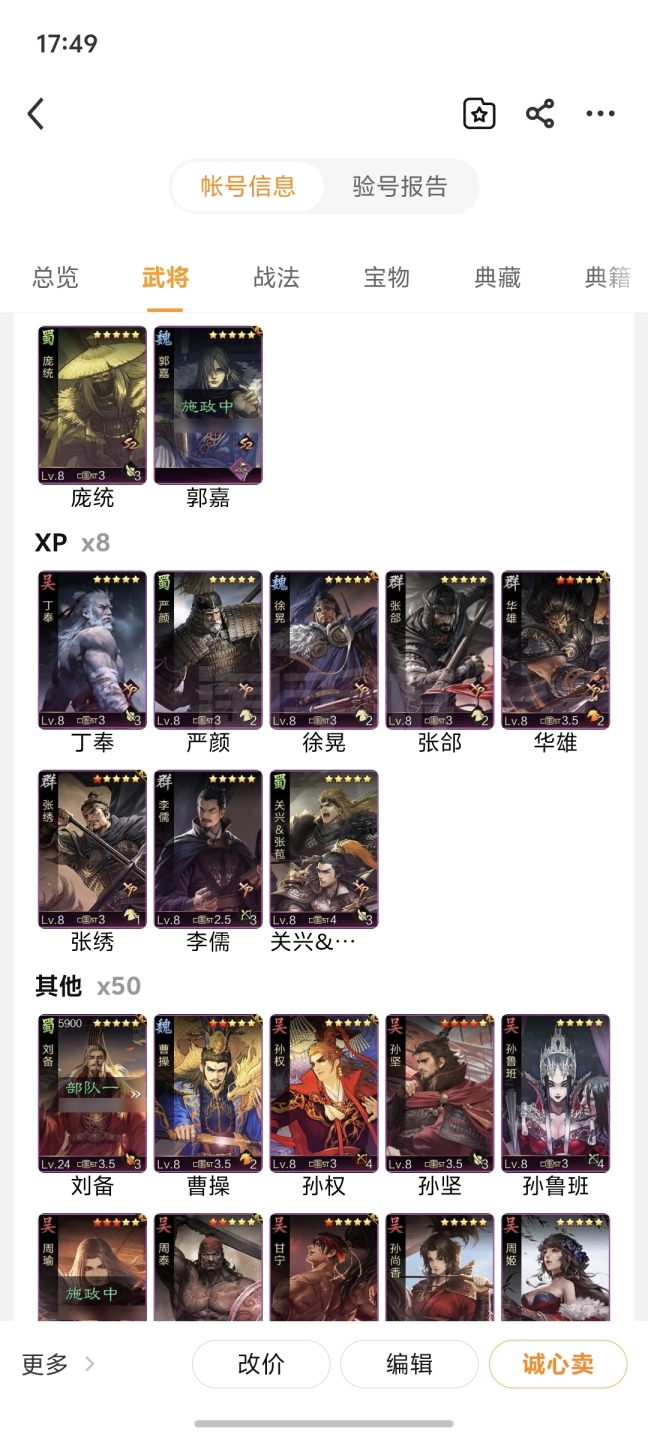Open the 刘备 general card
This screenshot has width=648, height=1440.
[x=92, y=1093]
